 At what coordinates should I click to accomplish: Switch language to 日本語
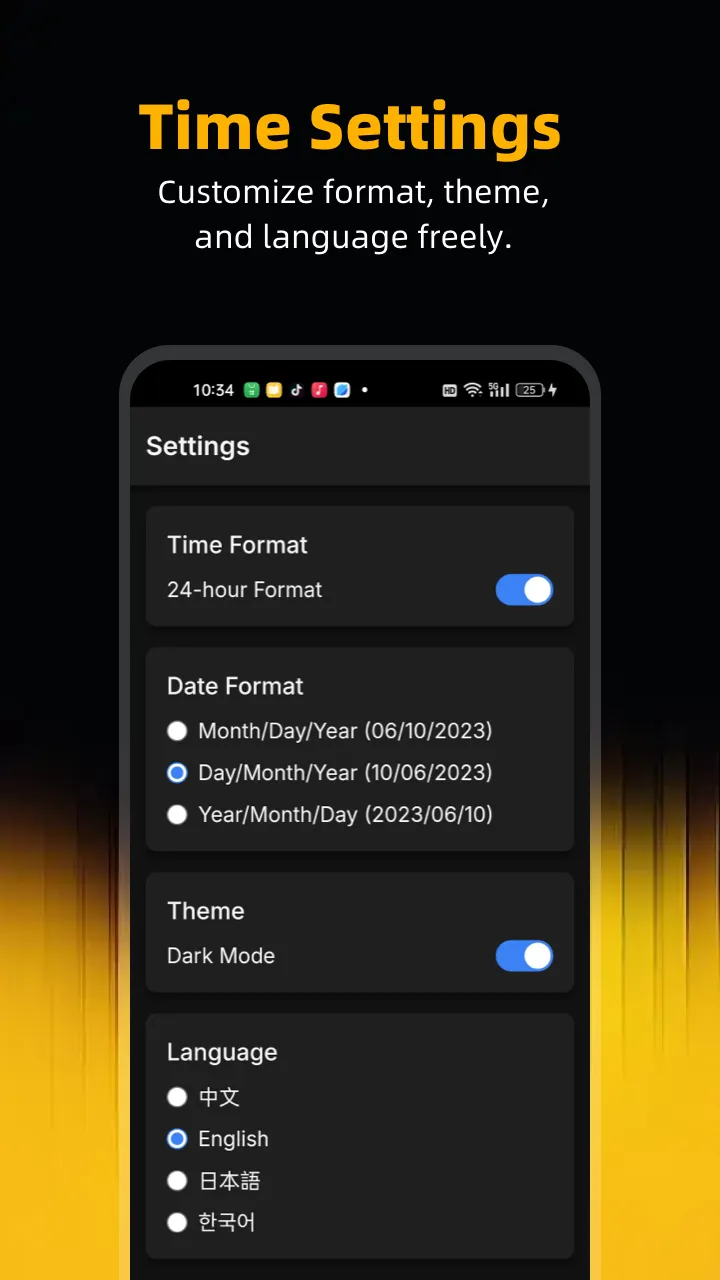pos(177,1181)
